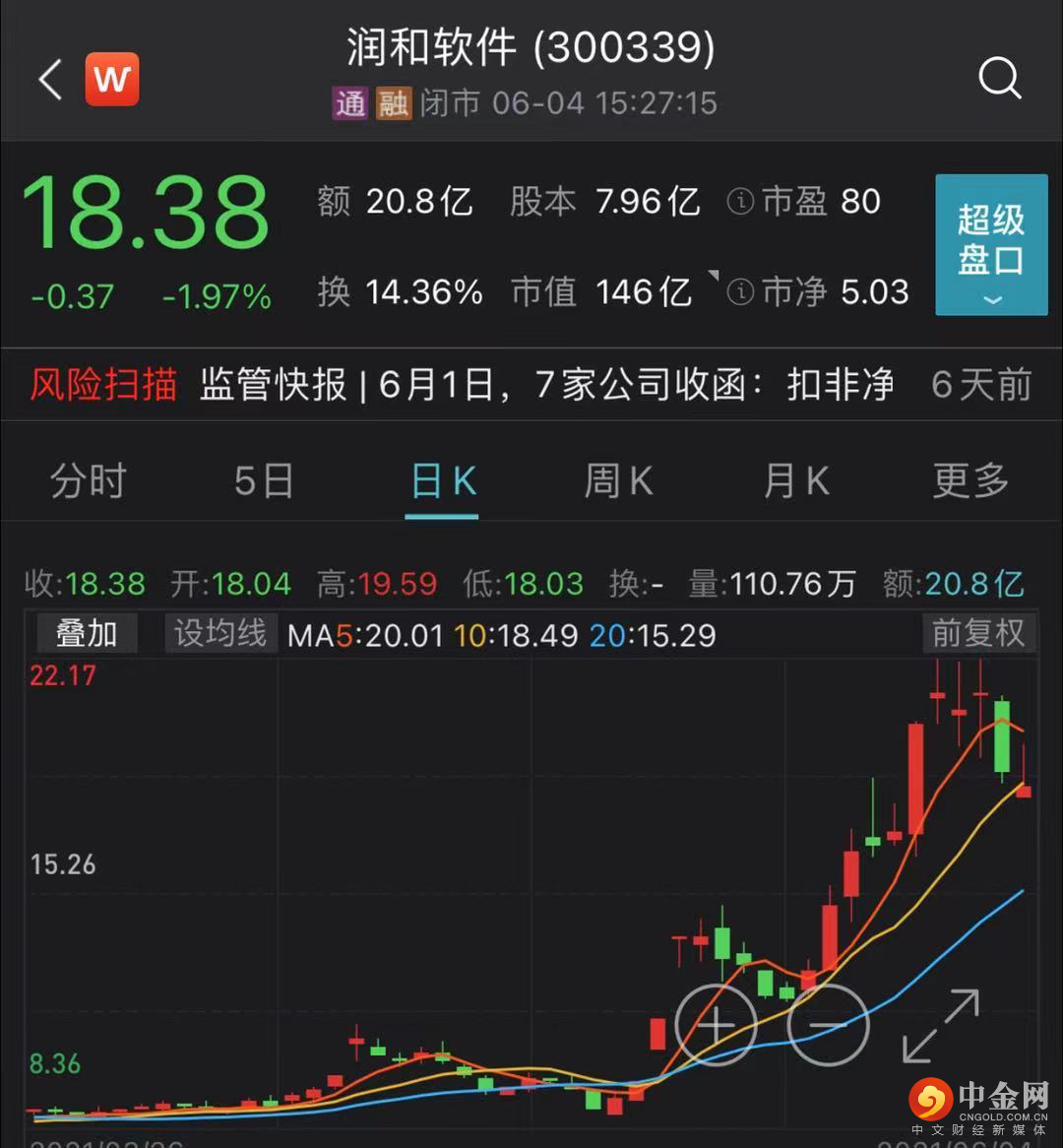
Task: Tap the 叠加 overlay button
Action: [87, 634]
